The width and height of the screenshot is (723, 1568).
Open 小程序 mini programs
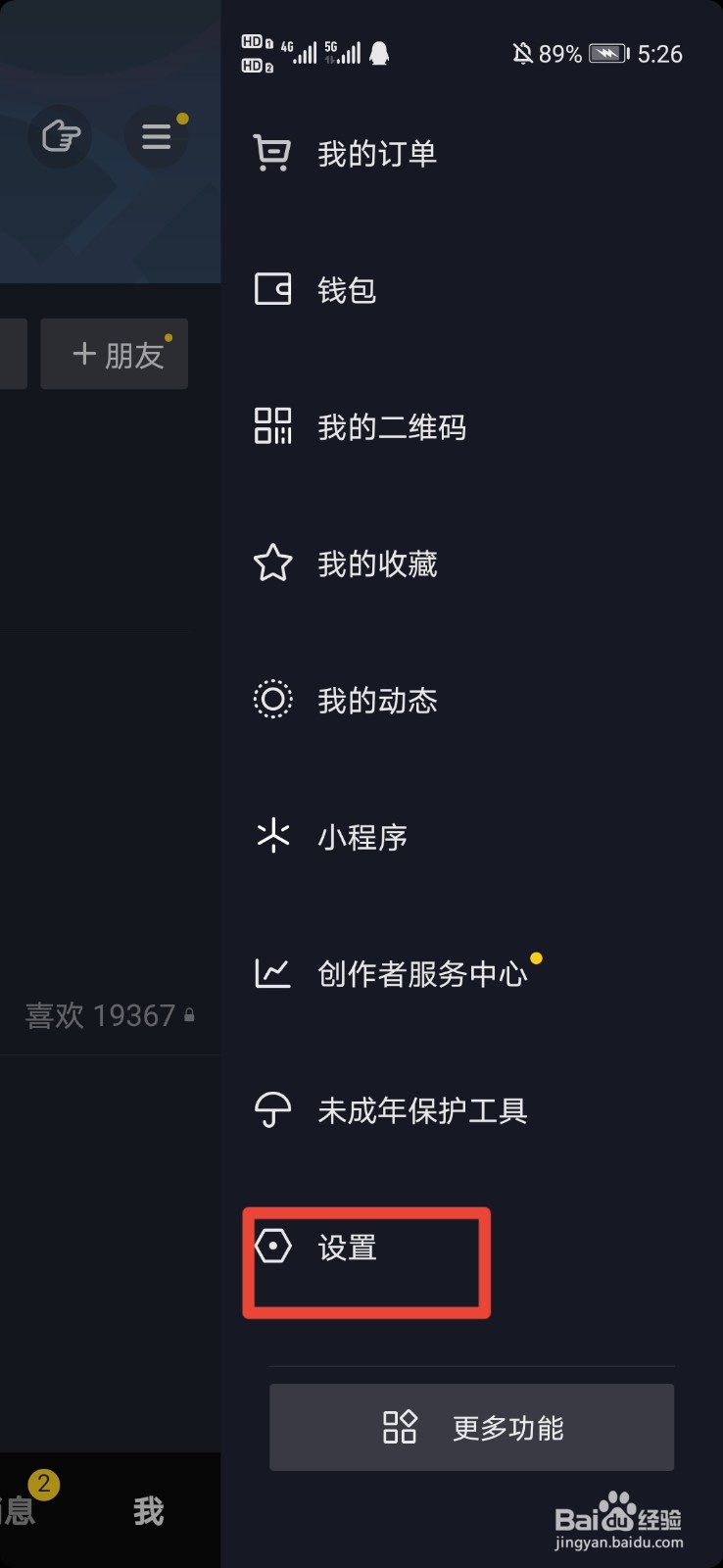(361, 837)
